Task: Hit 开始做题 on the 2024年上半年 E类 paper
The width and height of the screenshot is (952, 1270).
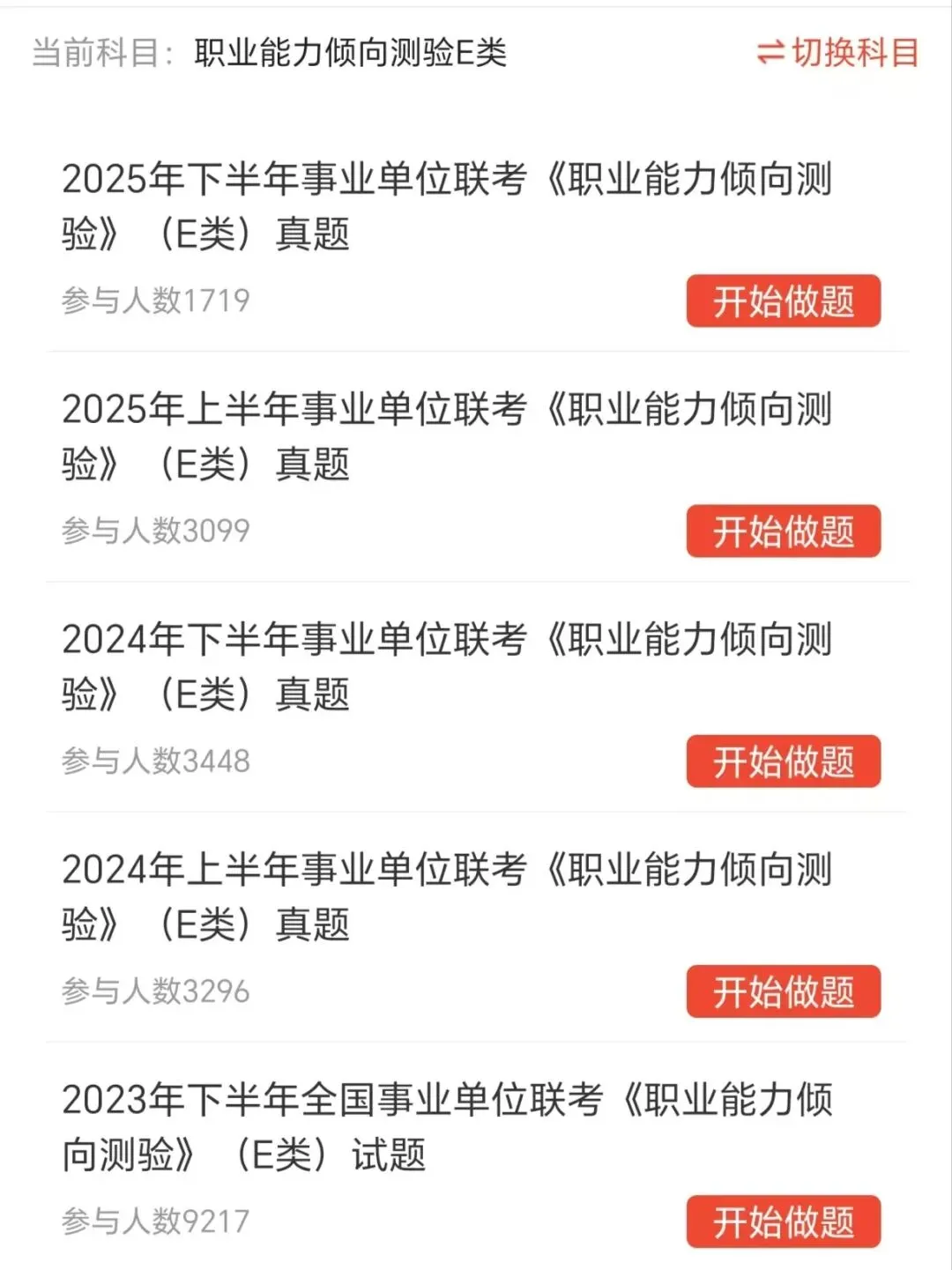Action: pos(783,991)
